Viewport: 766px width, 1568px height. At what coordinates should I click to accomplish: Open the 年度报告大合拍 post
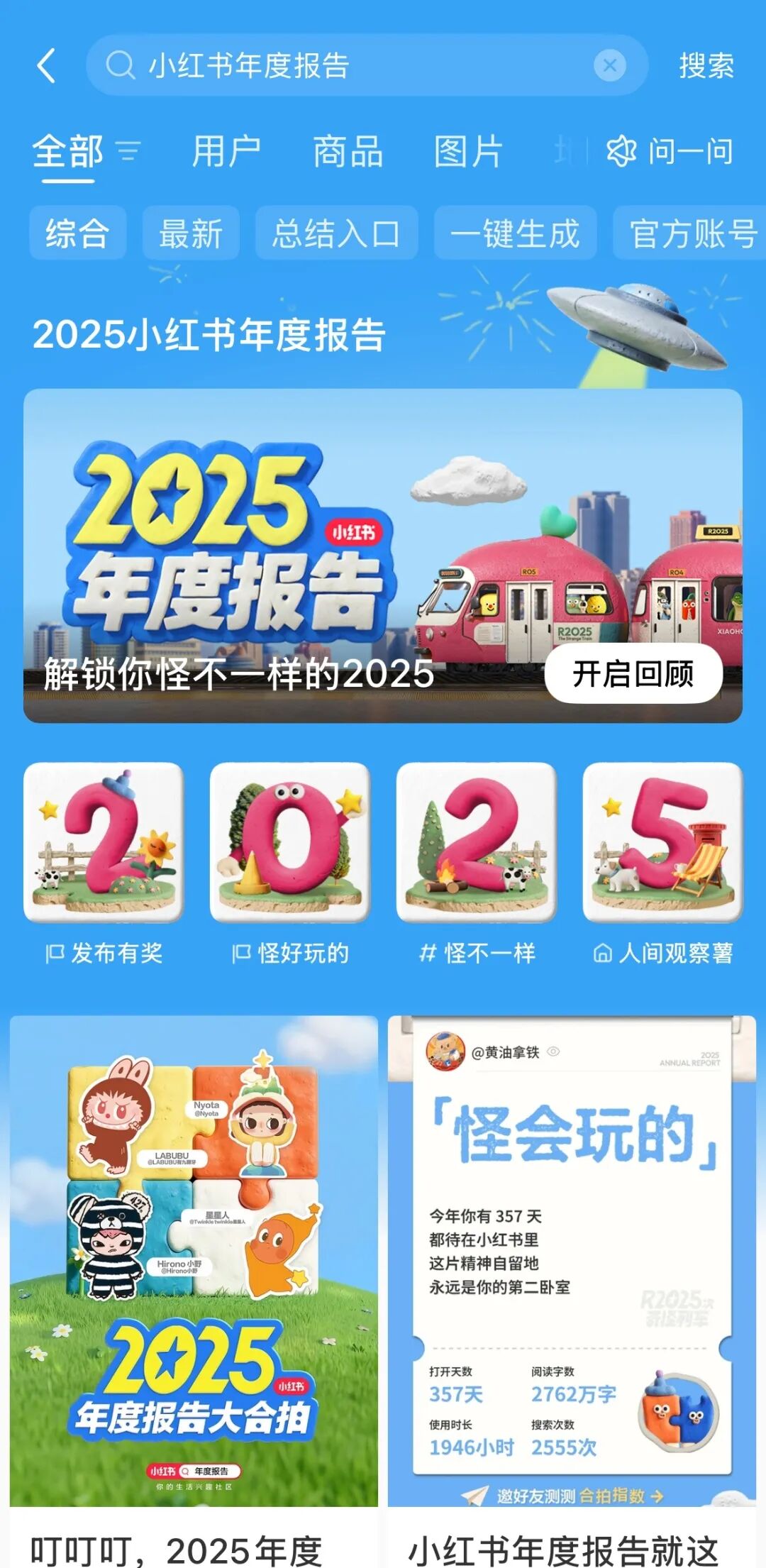(x=194, y=1263)
